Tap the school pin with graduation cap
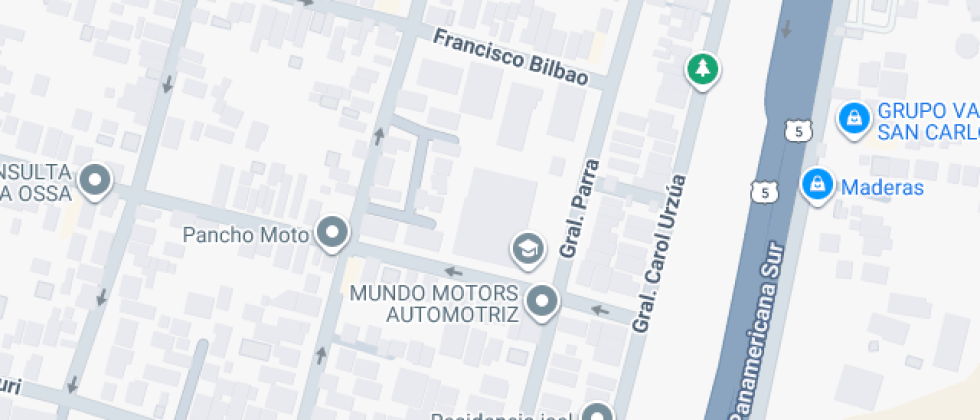980x420 pixels. pyautogui.click(x=527, y=248)
